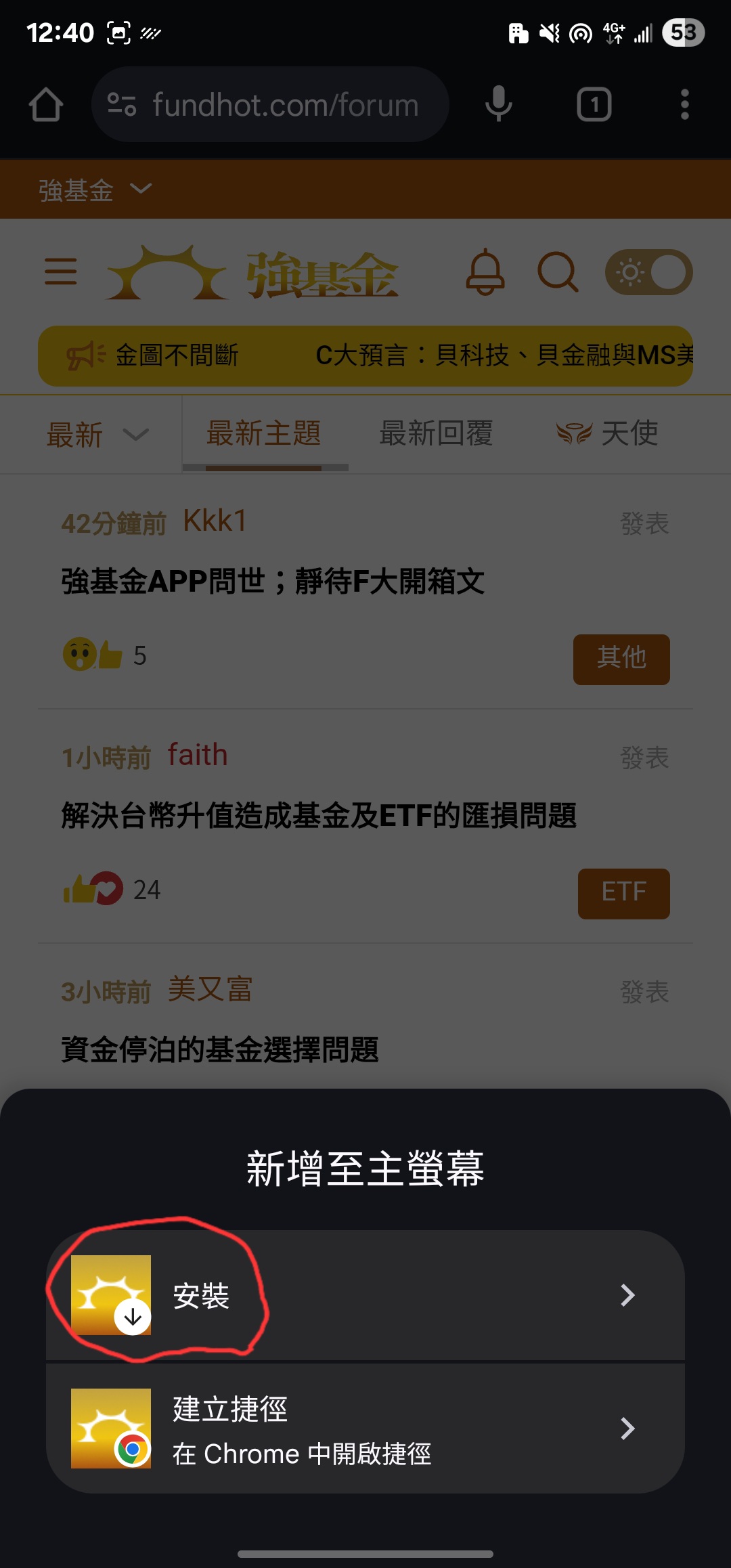Expand the 最新 sort dropdown
The width and height of the screenshot is (731, 1568).
(x=98, y=434)
